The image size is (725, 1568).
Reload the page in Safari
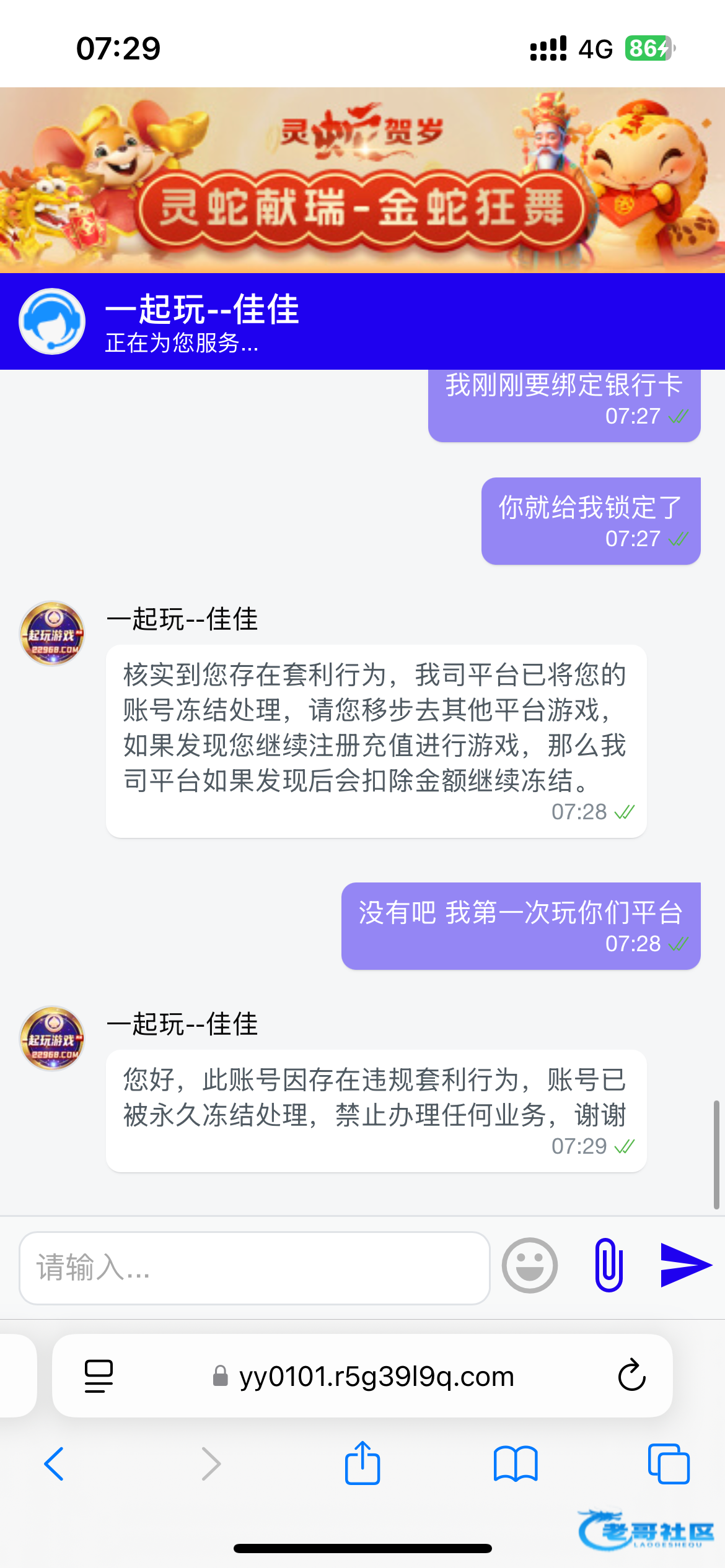click(x=631, y=1375)
